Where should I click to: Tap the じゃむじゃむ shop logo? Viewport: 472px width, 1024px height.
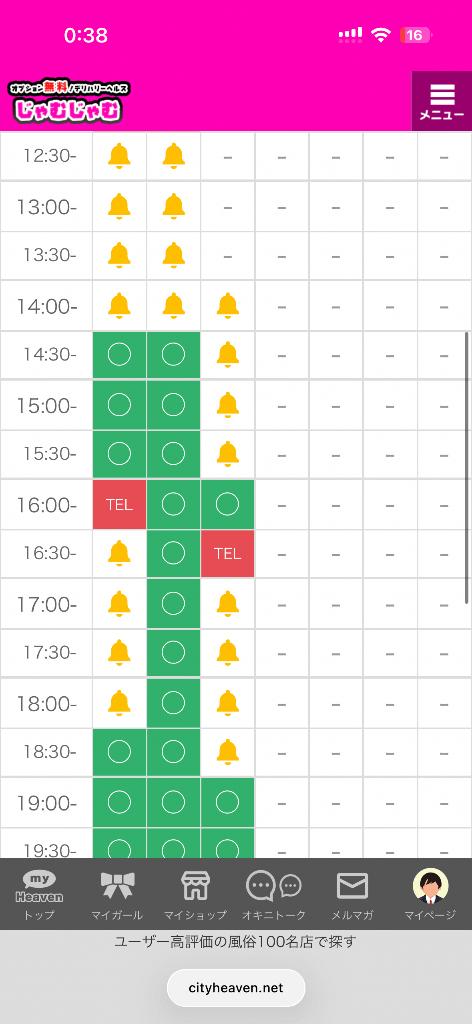[x=69, y=103]
